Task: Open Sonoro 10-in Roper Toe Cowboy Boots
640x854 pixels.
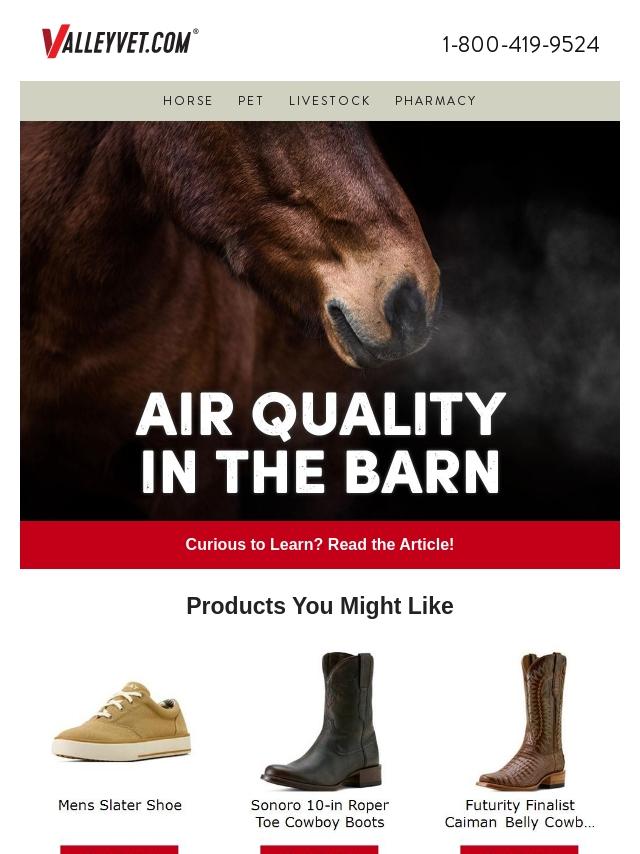Action: pyautogui.click(x=320, y=813)
